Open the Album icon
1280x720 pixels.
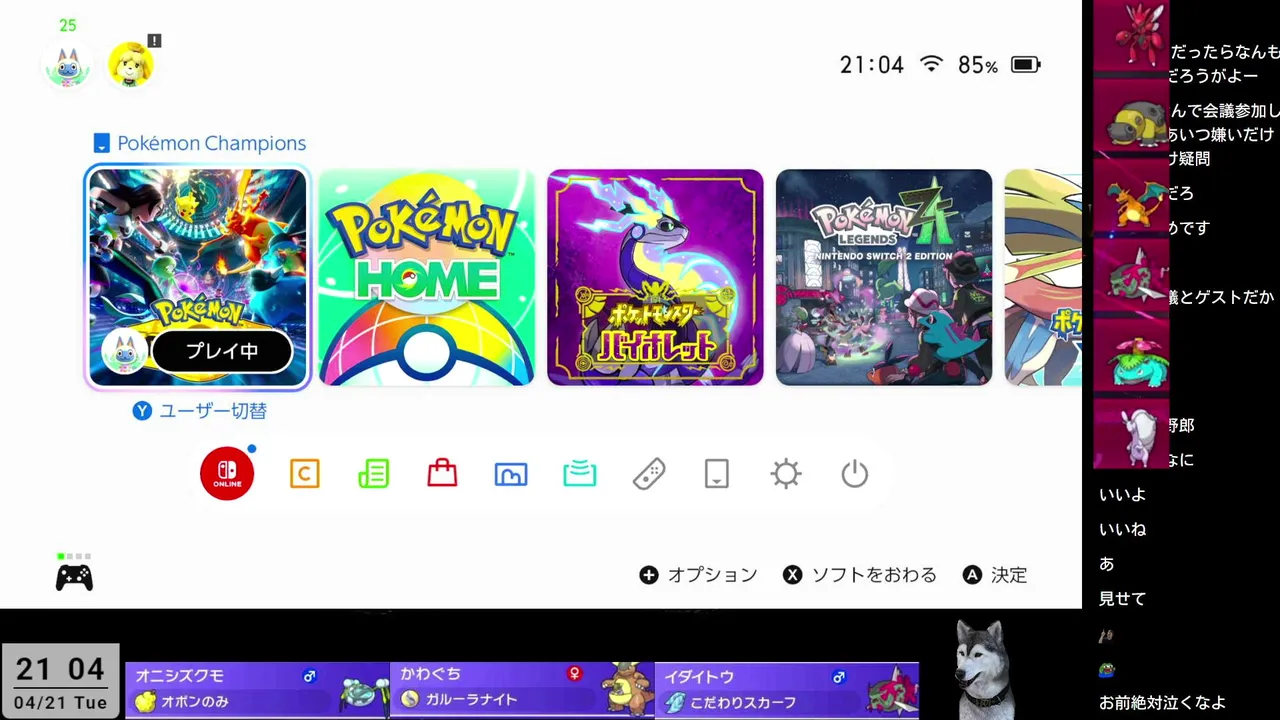click(x=511, y=474)
